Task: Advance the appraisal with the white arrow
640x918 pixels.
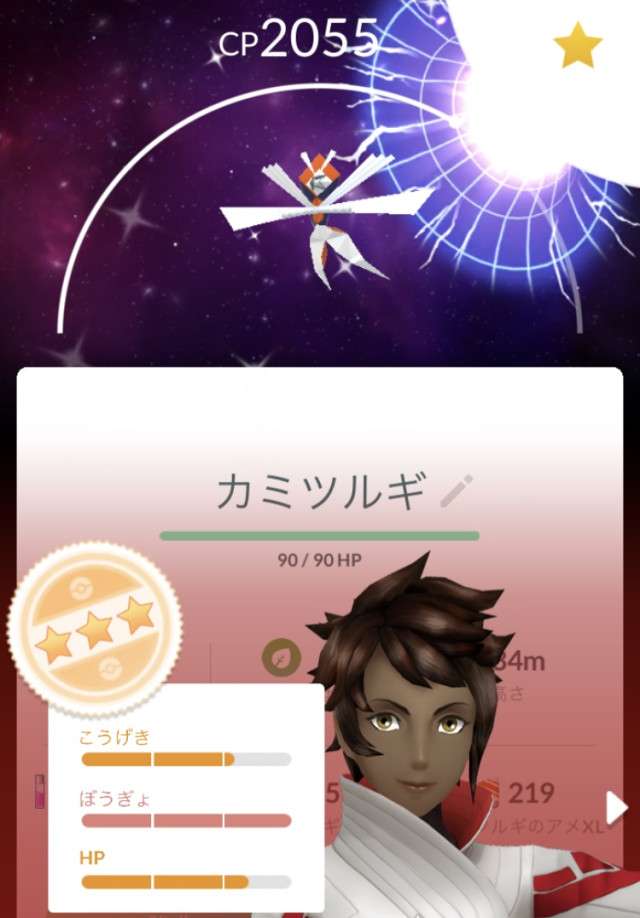Action: click(616, 806)
